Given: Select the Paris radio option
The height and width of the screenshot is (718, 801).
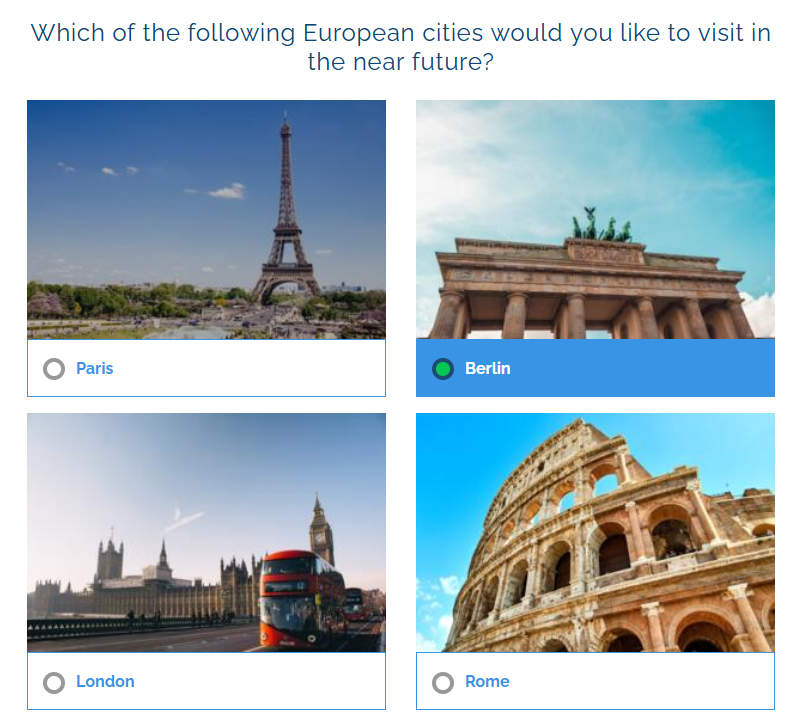Looking at the screenshot, I should click(54, 369).
